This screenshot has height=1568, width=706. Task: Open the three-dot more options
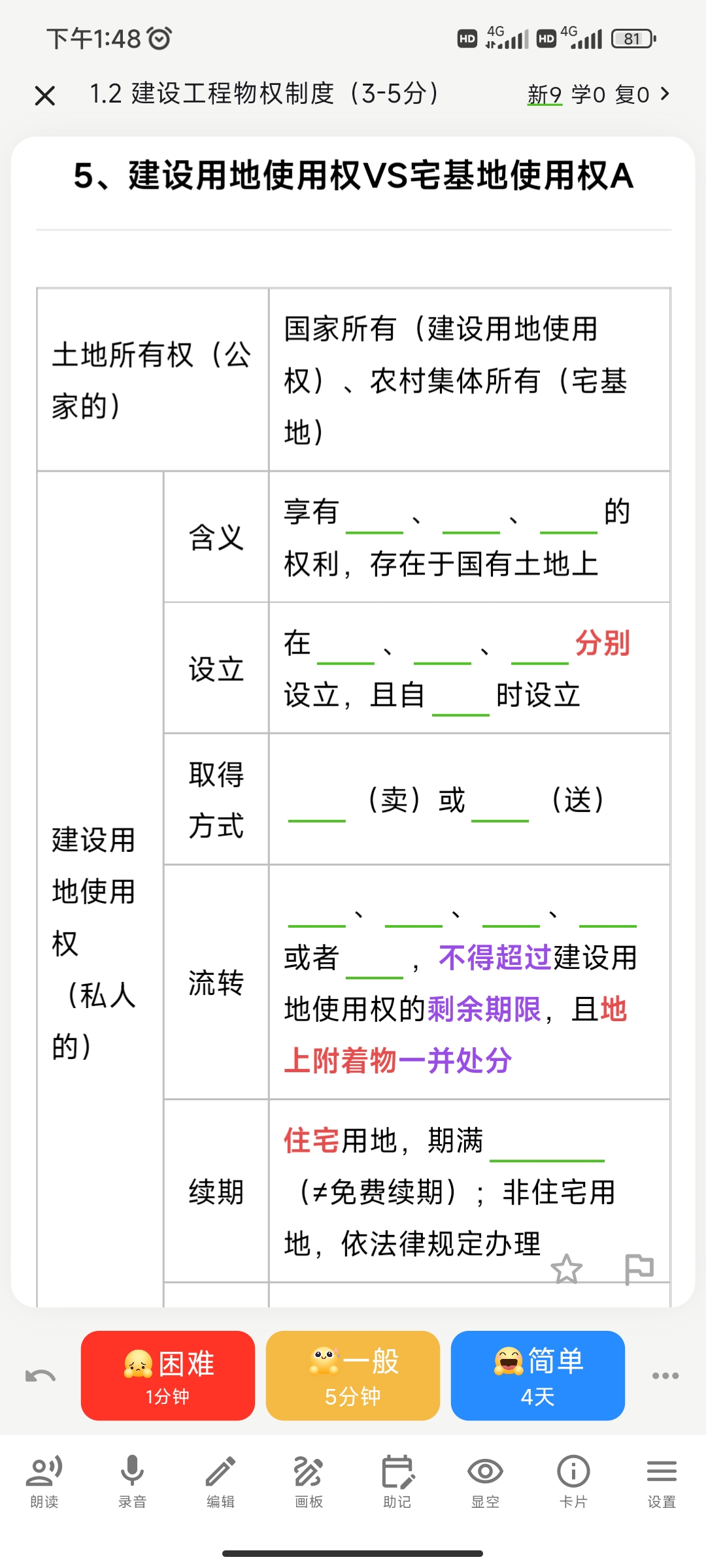pyautogui.click(x=665, y=1375)
